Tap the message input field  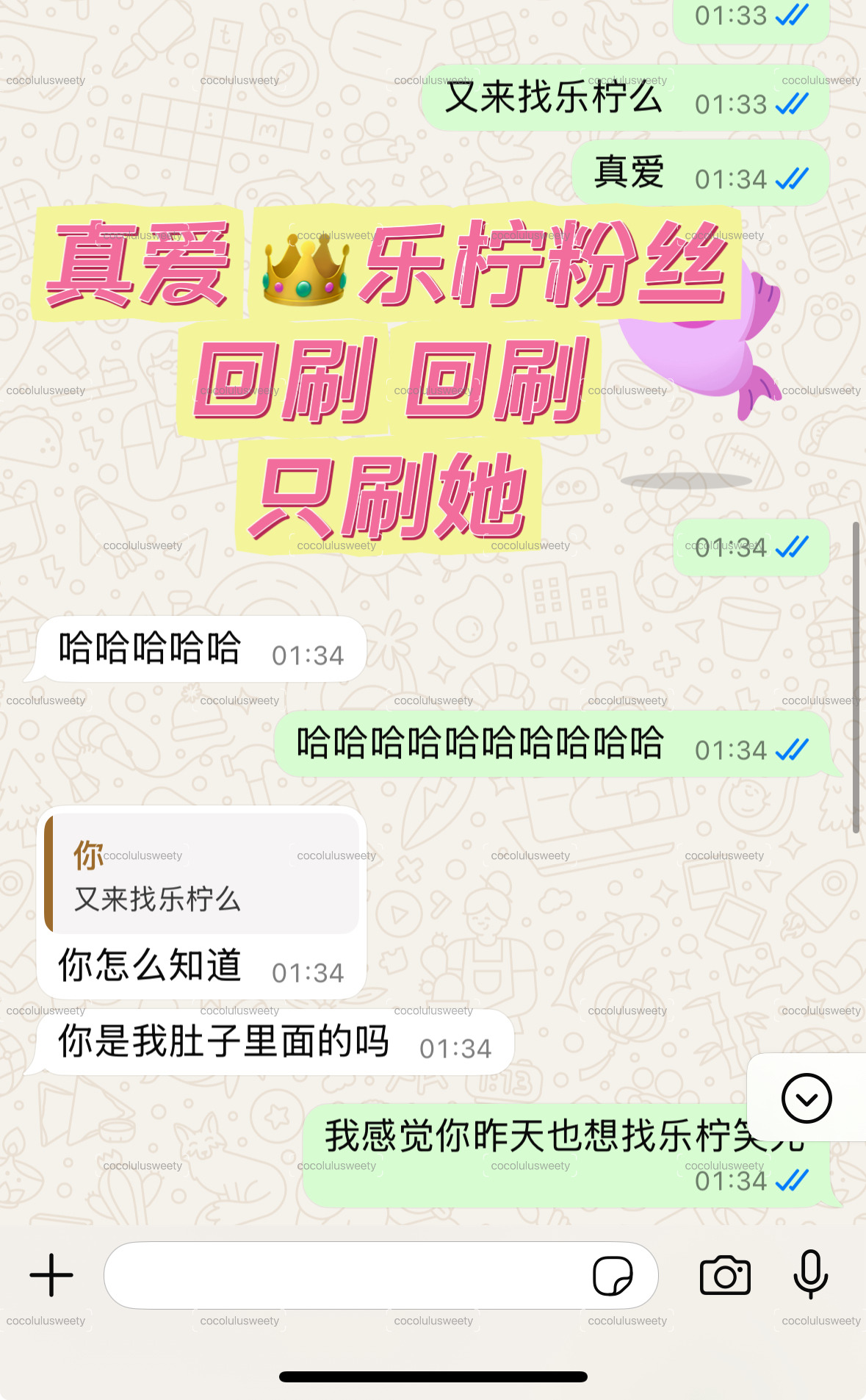(345, 1275)
